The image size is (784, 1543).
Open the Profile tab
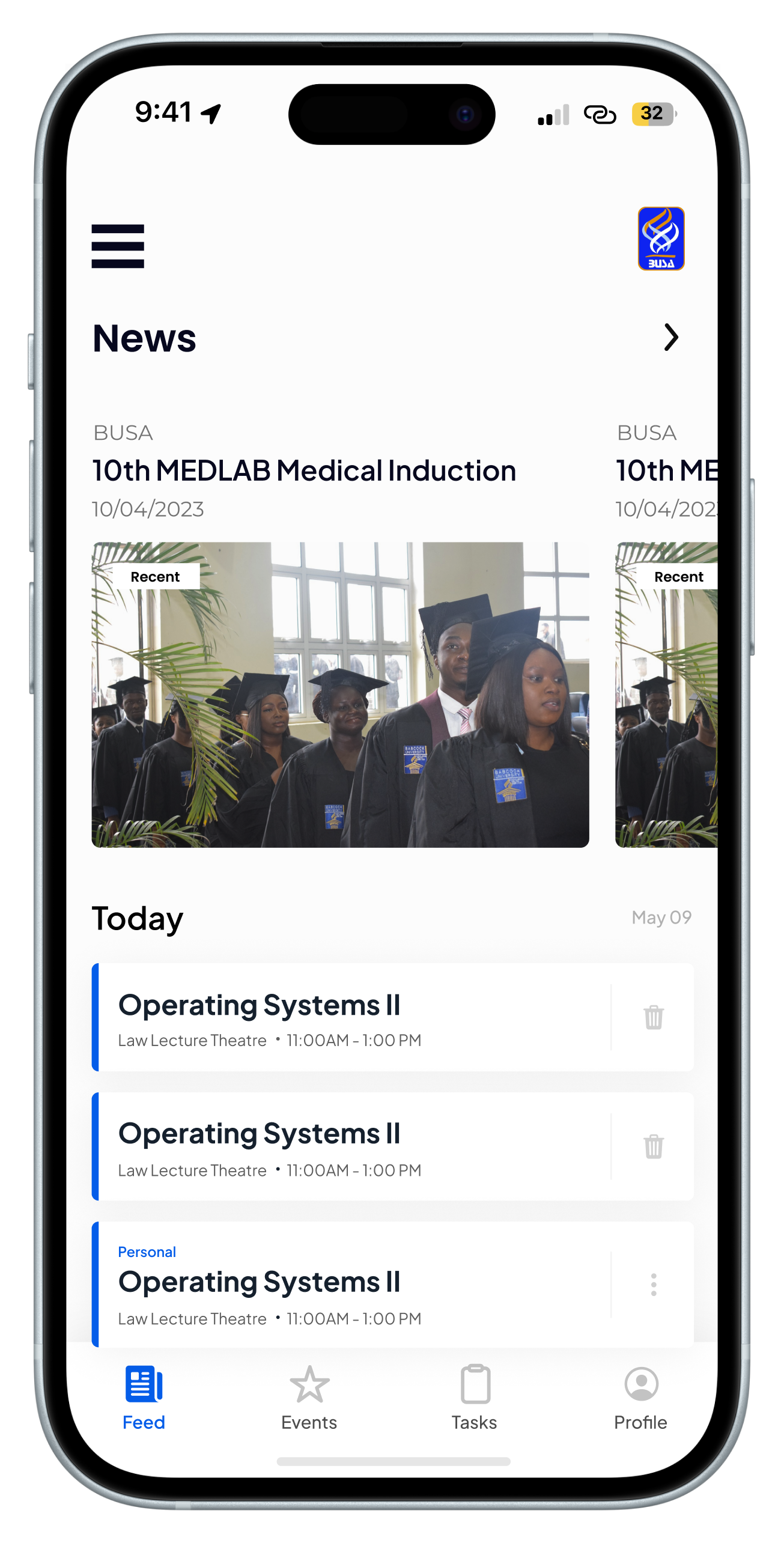click(x=640, y=1398)
